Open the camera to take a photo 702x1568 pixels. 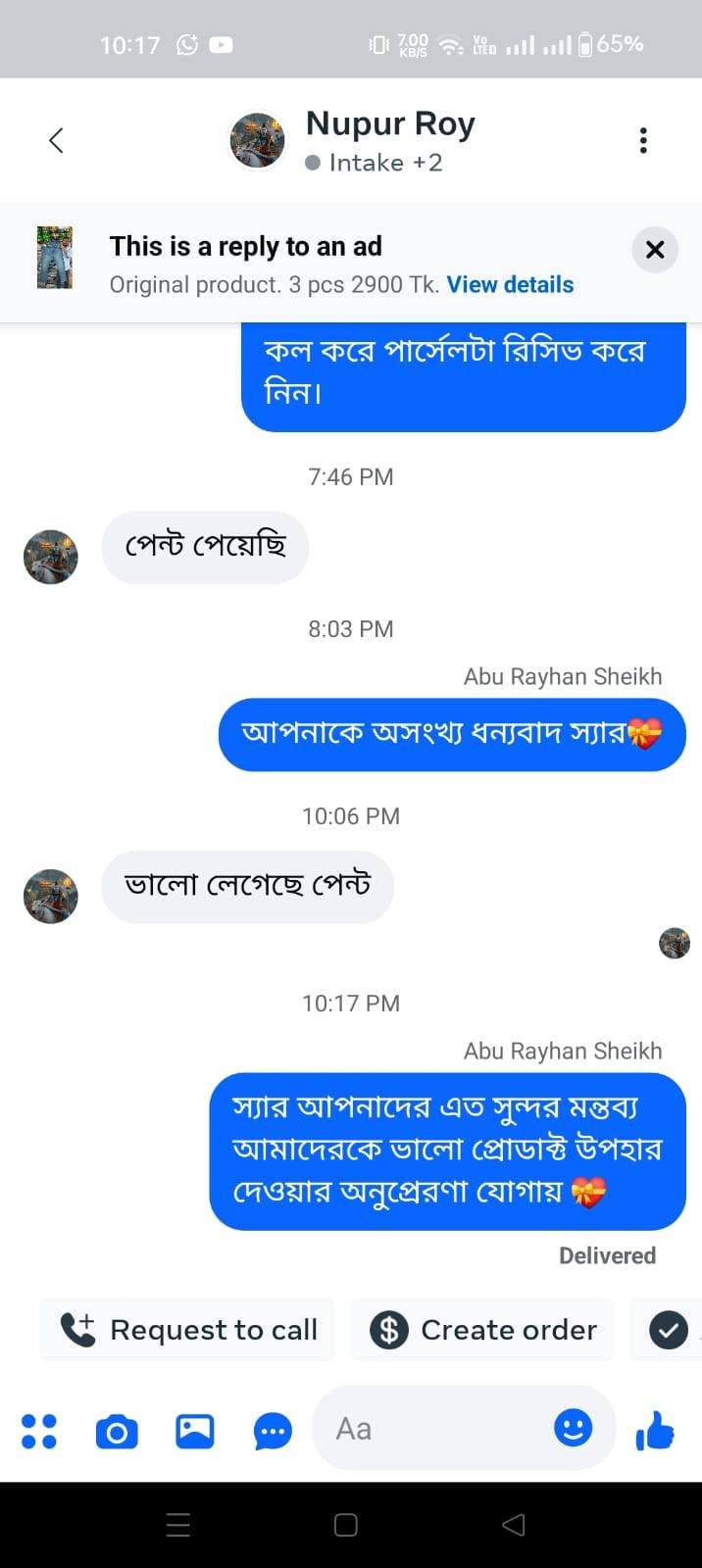pos(117,1432)
